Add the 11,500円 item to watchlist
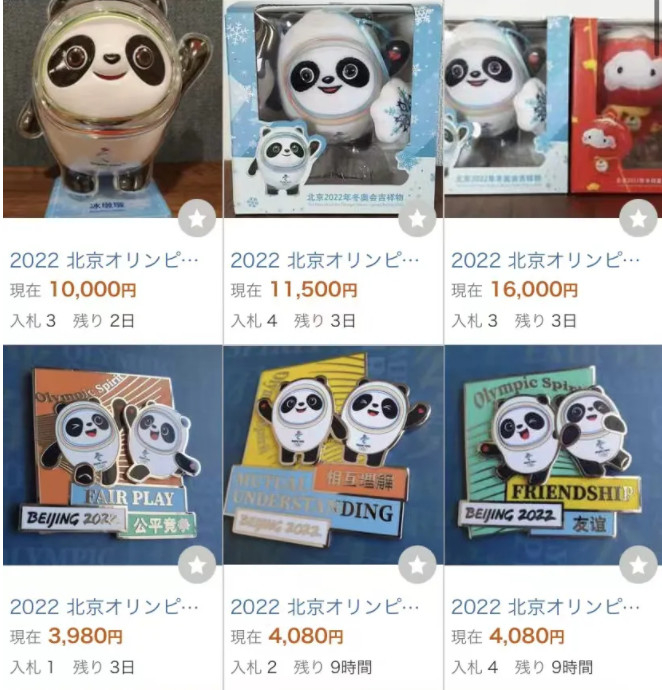 (x=417, y=219)
